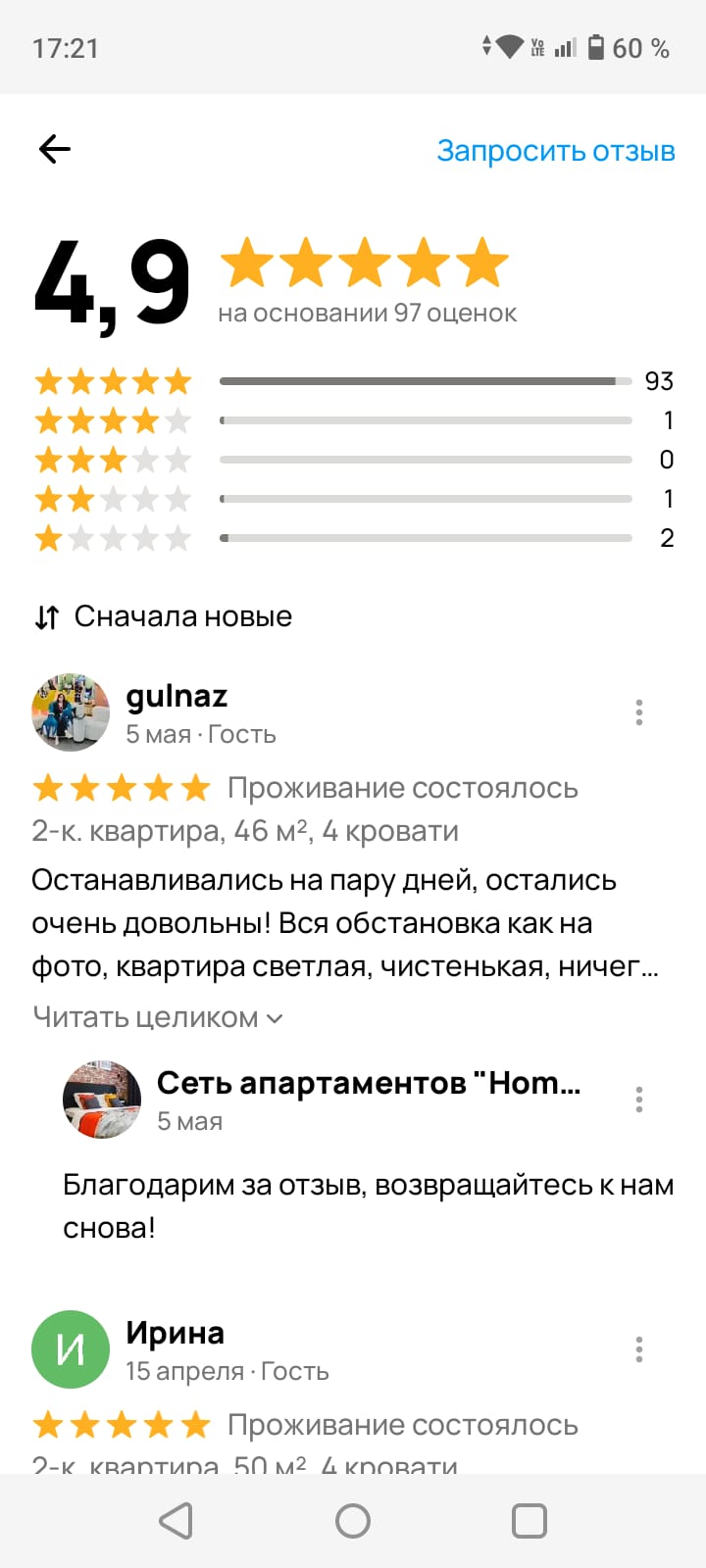Filter reviews by the five-star row

[x=353, y=381]
